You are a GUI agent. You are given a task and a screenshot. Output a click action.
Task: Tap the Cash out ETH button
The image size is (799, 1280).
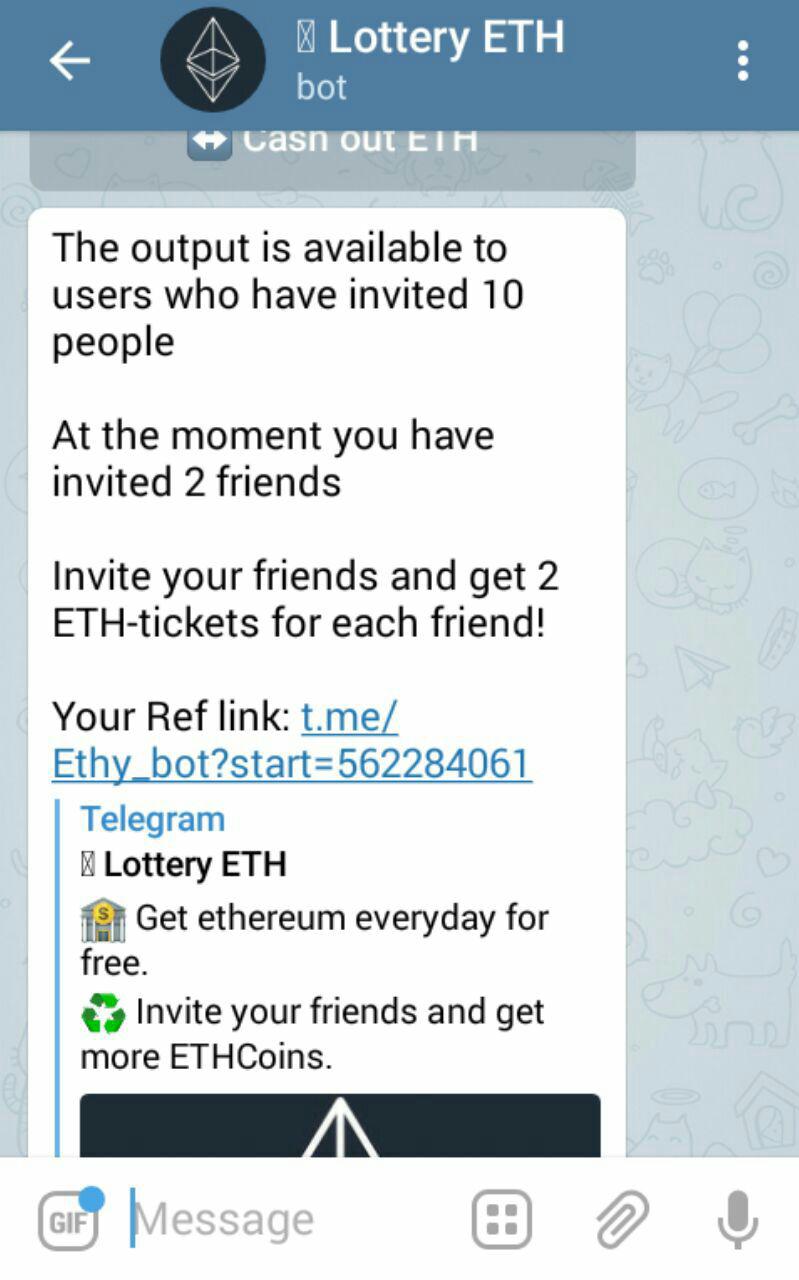[332, 150]
